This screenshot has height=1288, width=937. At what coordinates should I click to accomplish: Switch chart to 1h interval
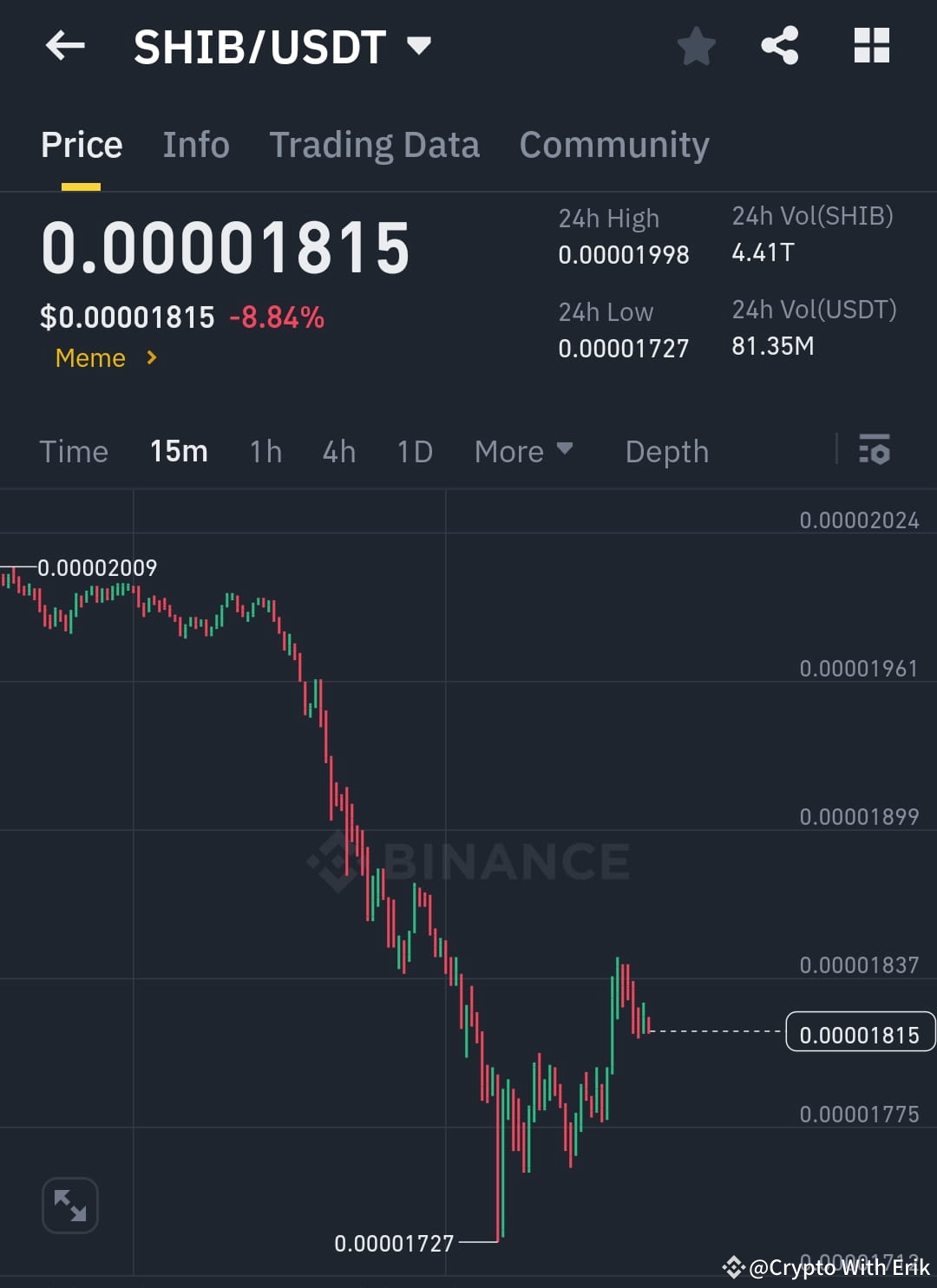tap(265, 450)
